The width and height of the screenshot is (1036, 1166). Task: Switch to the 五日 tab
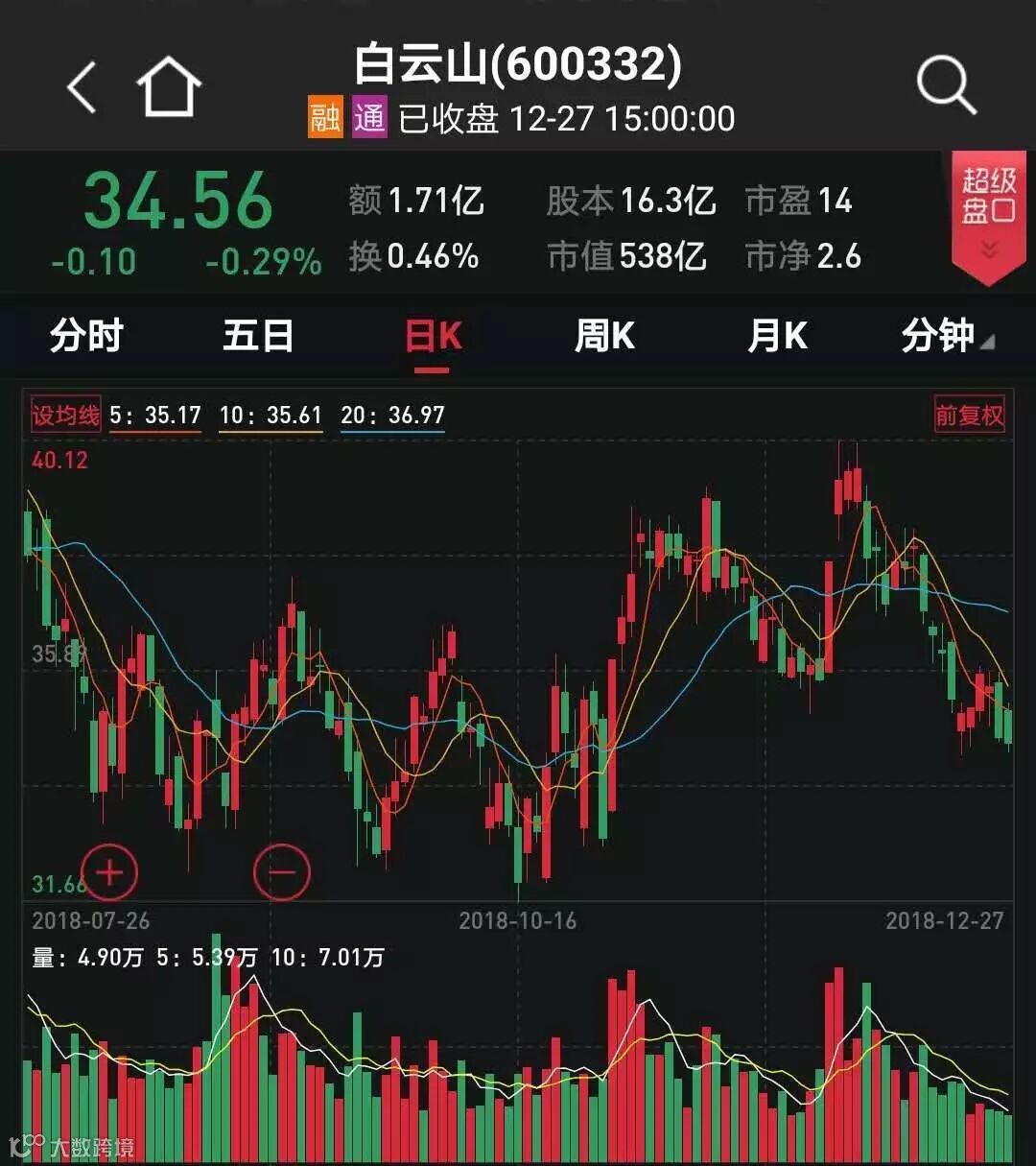258,337
